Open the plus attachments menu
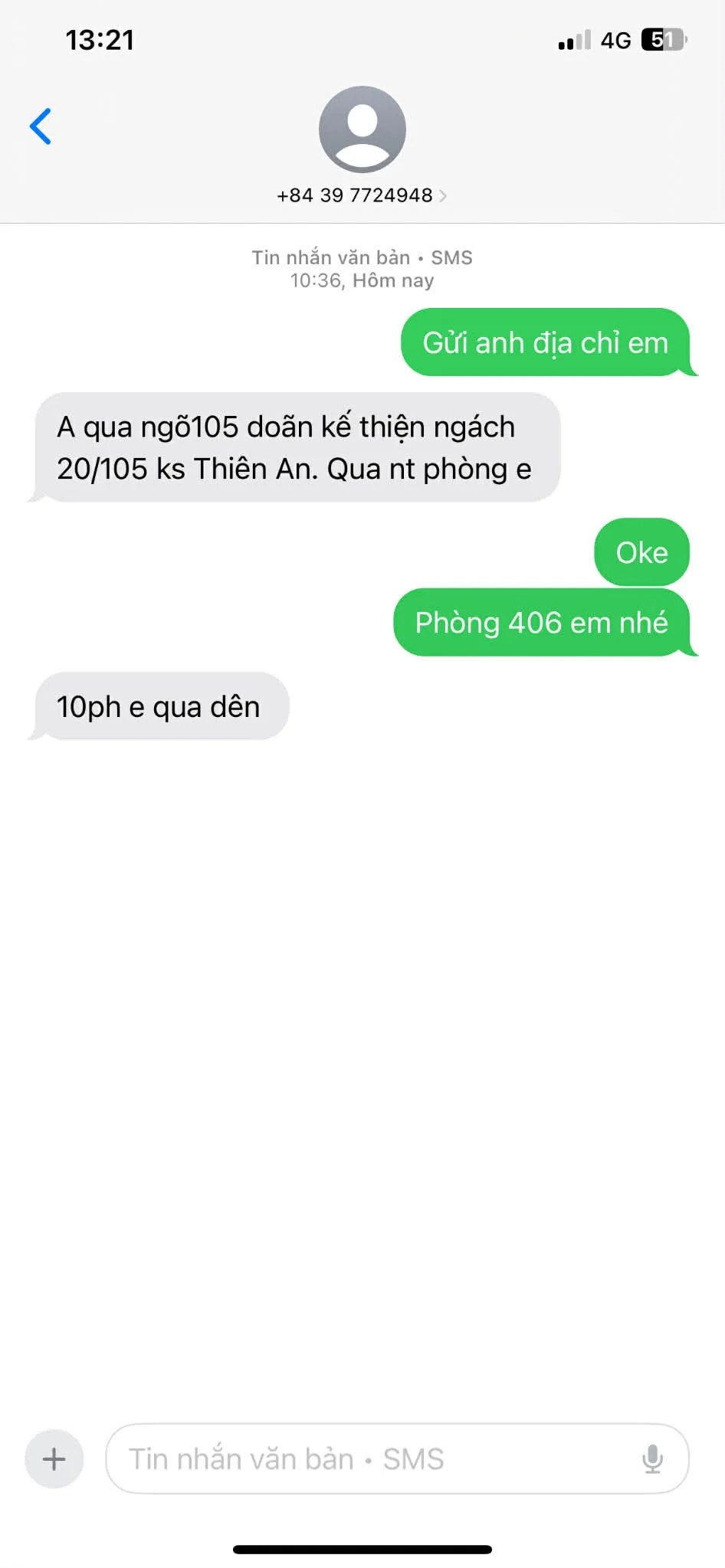The width and height of the screenshot is (725, 1568). [x=54, y=1458]
